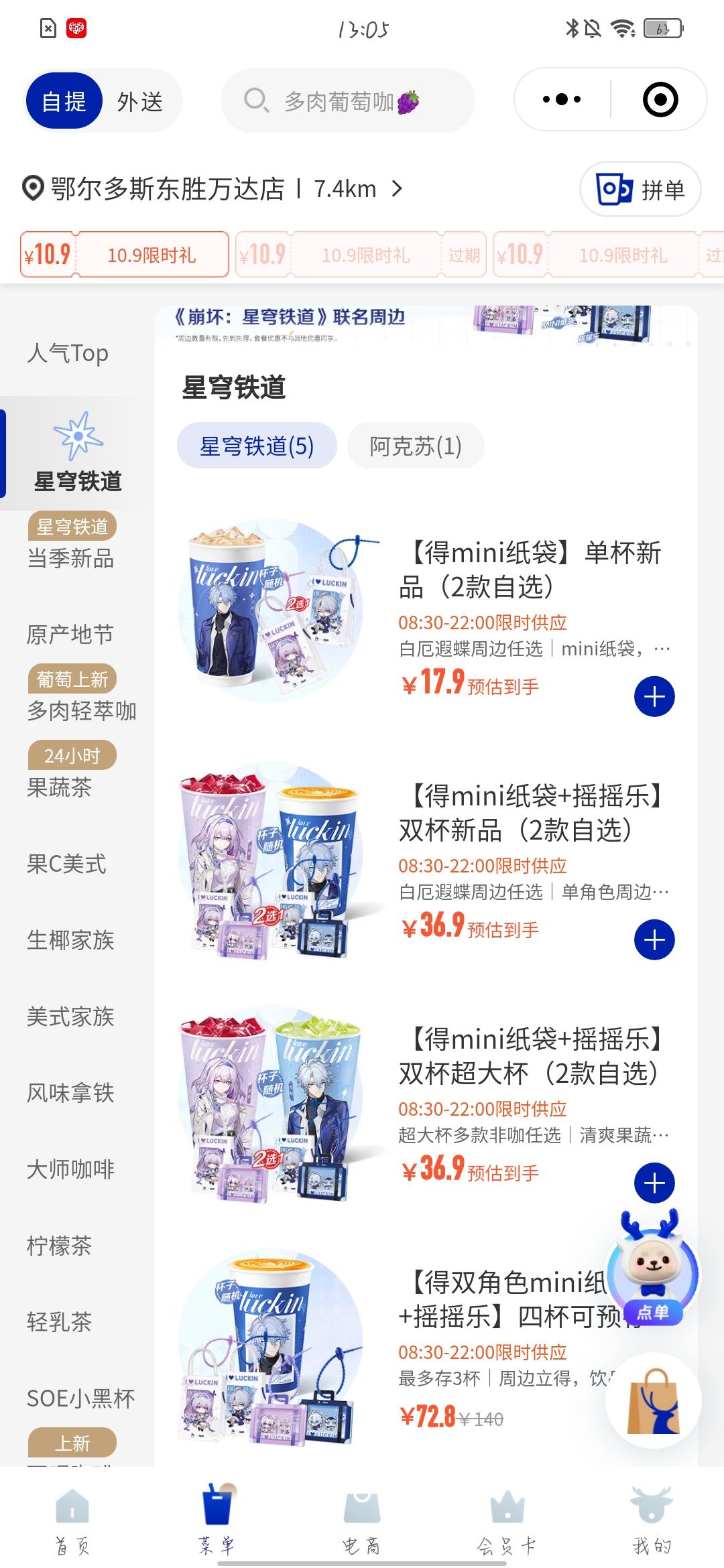
Task: Switch to 外送 delivery mode
Action: pyautogui.click(x=139, y=102)
